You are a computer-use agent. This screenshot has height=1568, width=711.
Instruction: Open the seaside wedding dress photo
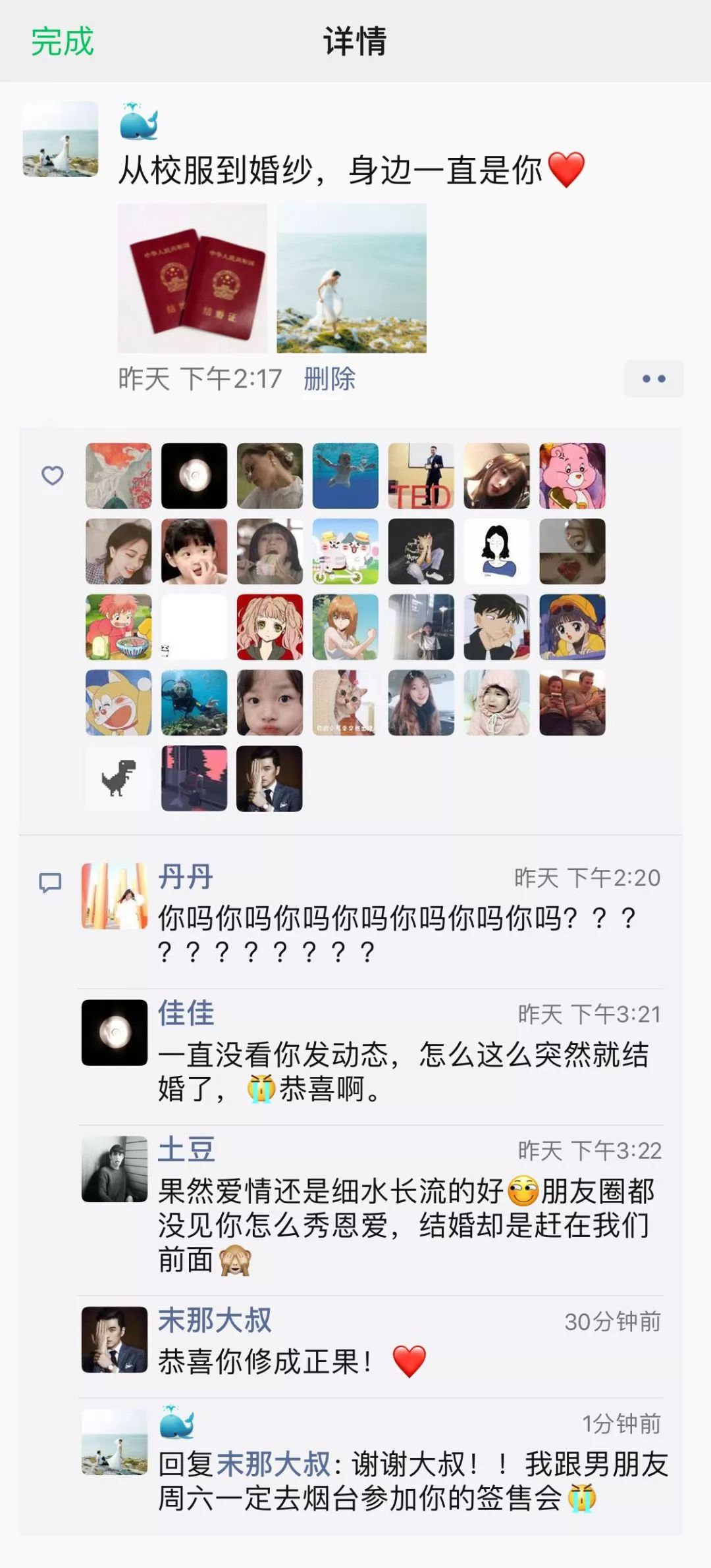pos(352,278)
